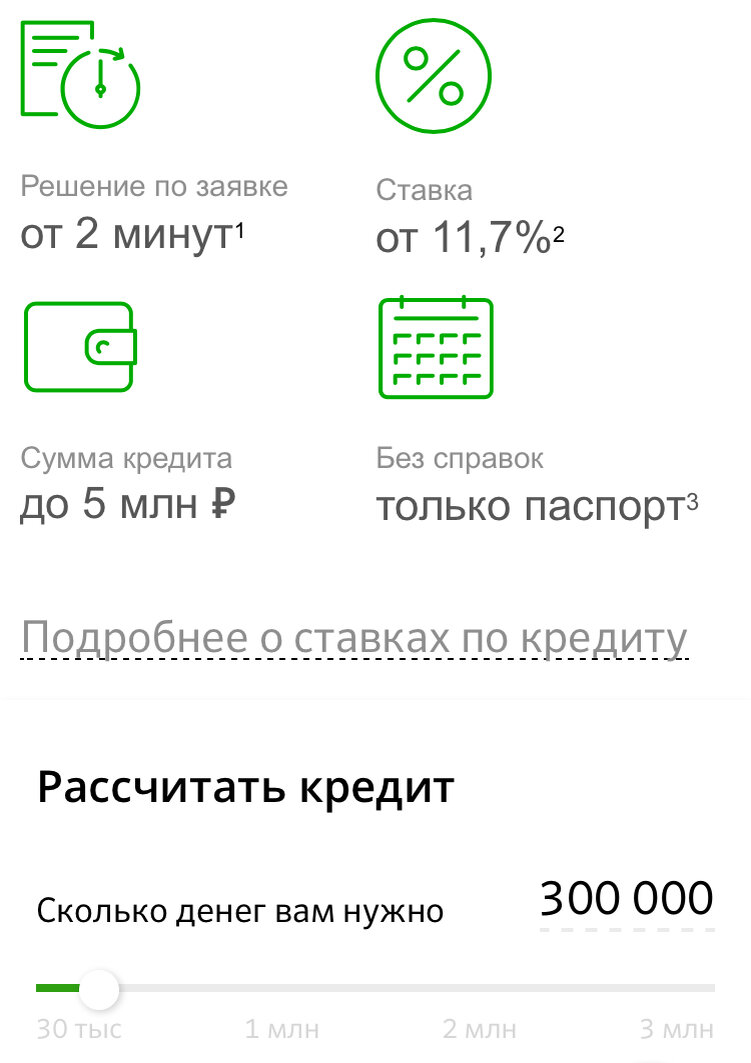The width and height of the screenshot is (751, 1063).
Task: Click the loan amount field showing 300 000
Action: point(627,898)
